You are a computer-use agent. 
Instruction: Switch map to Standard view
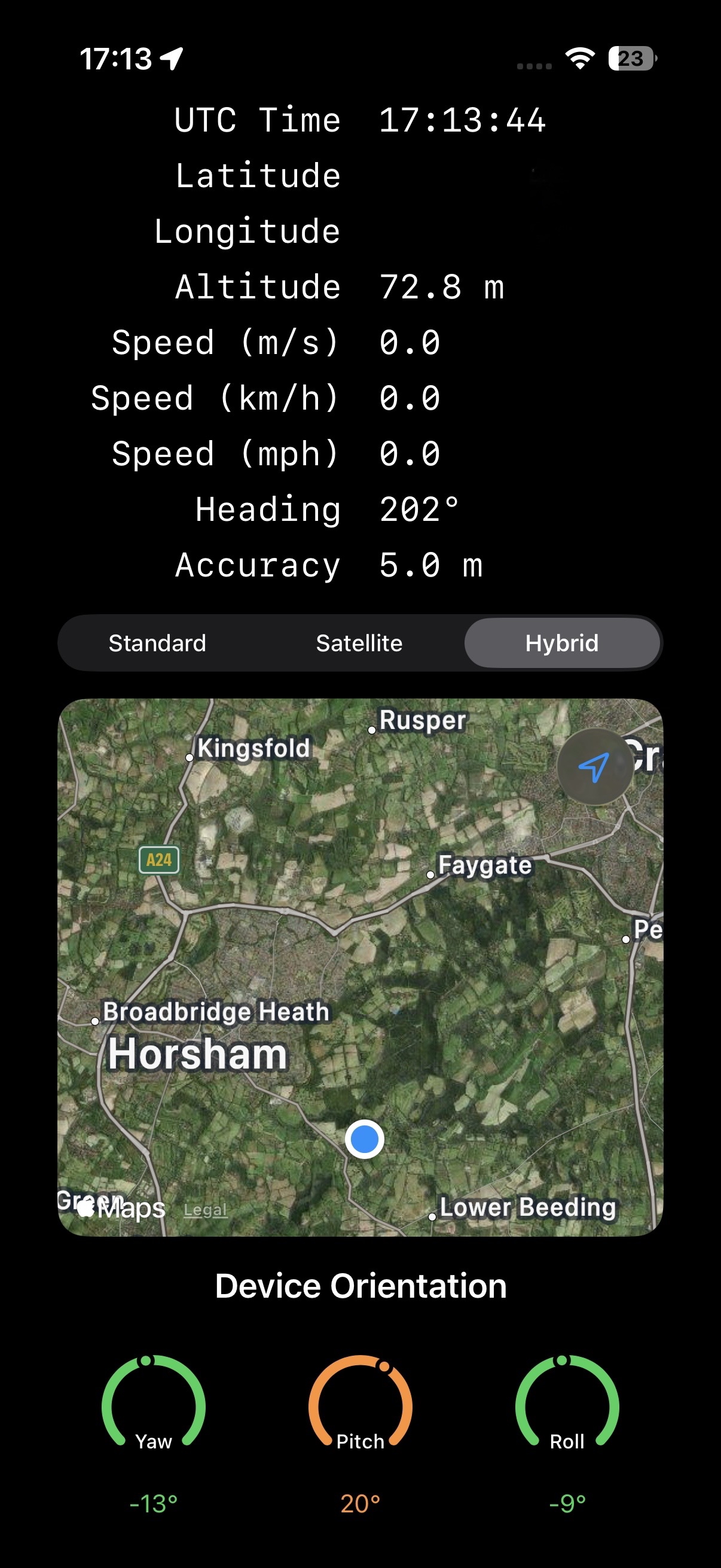pyautogui.click(x=158, y=643)
